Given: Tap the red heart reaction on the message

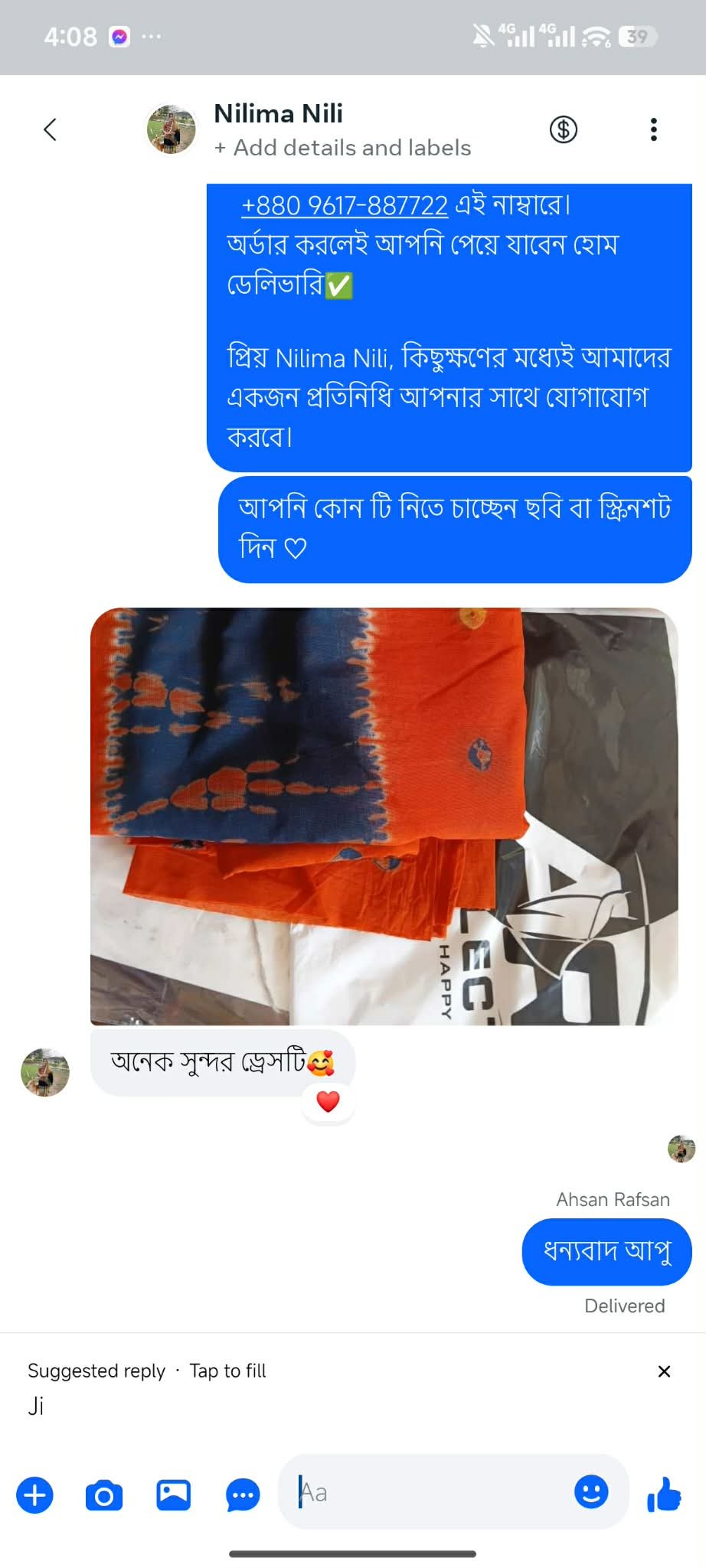Looking at the screenshot, I should pyautogui.click(x=328, y=1102).
